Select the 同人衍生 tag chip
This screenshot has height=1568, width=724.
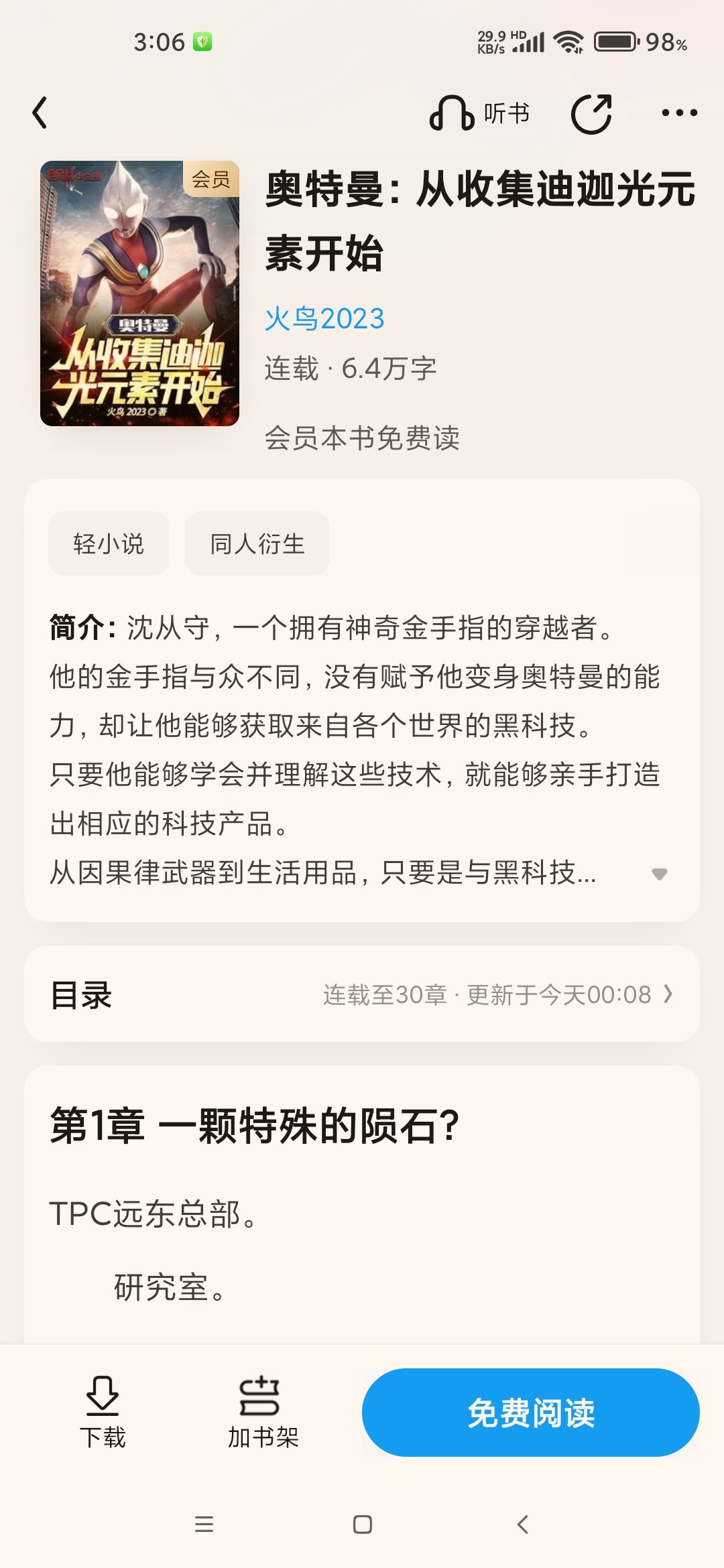[x=257, y=543]
